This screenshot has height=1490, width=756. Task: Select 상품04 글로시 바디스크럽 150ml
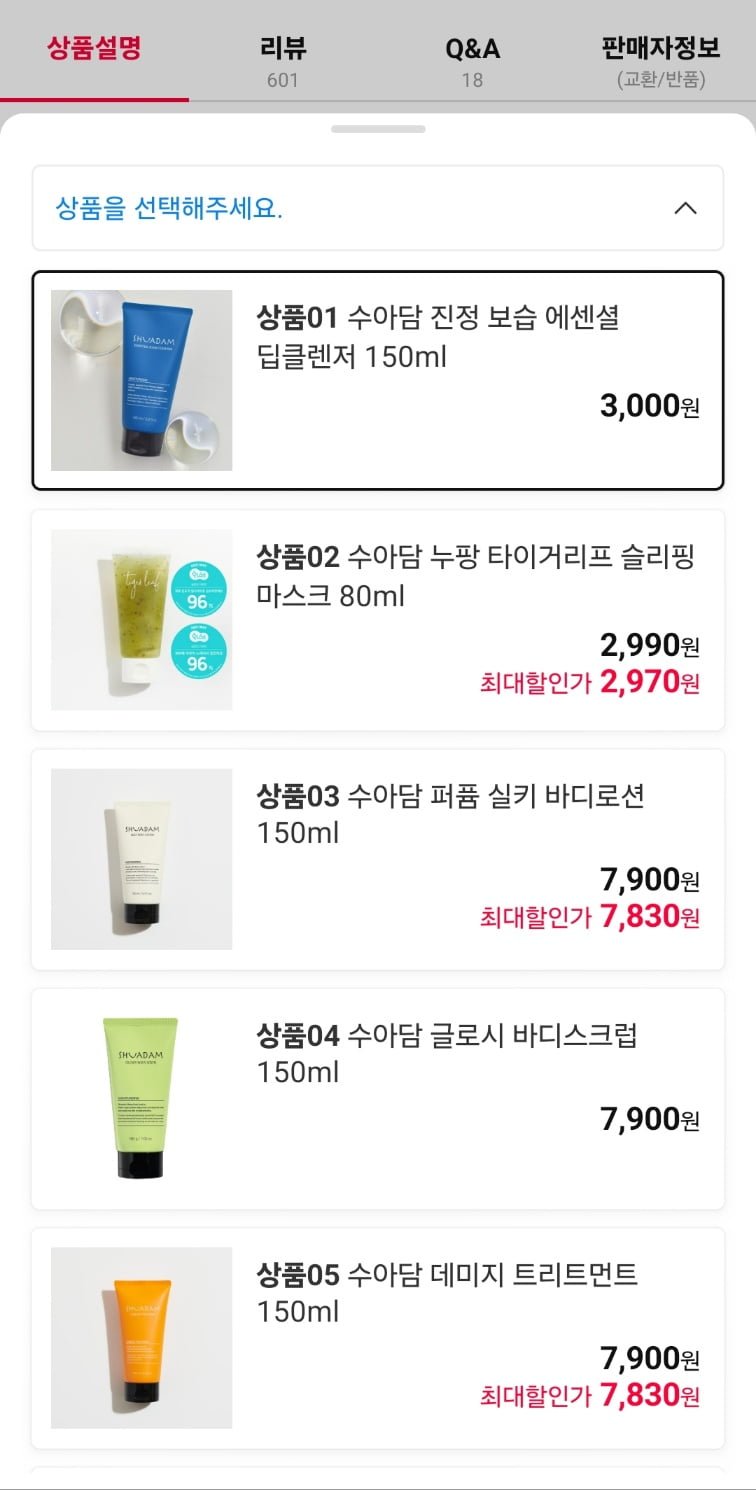[378, 1098]
